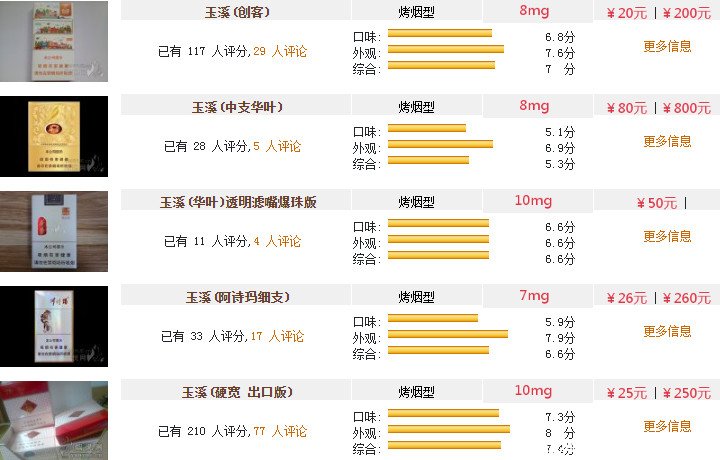Image resolution: width=720 pixels, height=460 pixels.
Task: Open the 玉溪(创客) product title
Action: 236,13
